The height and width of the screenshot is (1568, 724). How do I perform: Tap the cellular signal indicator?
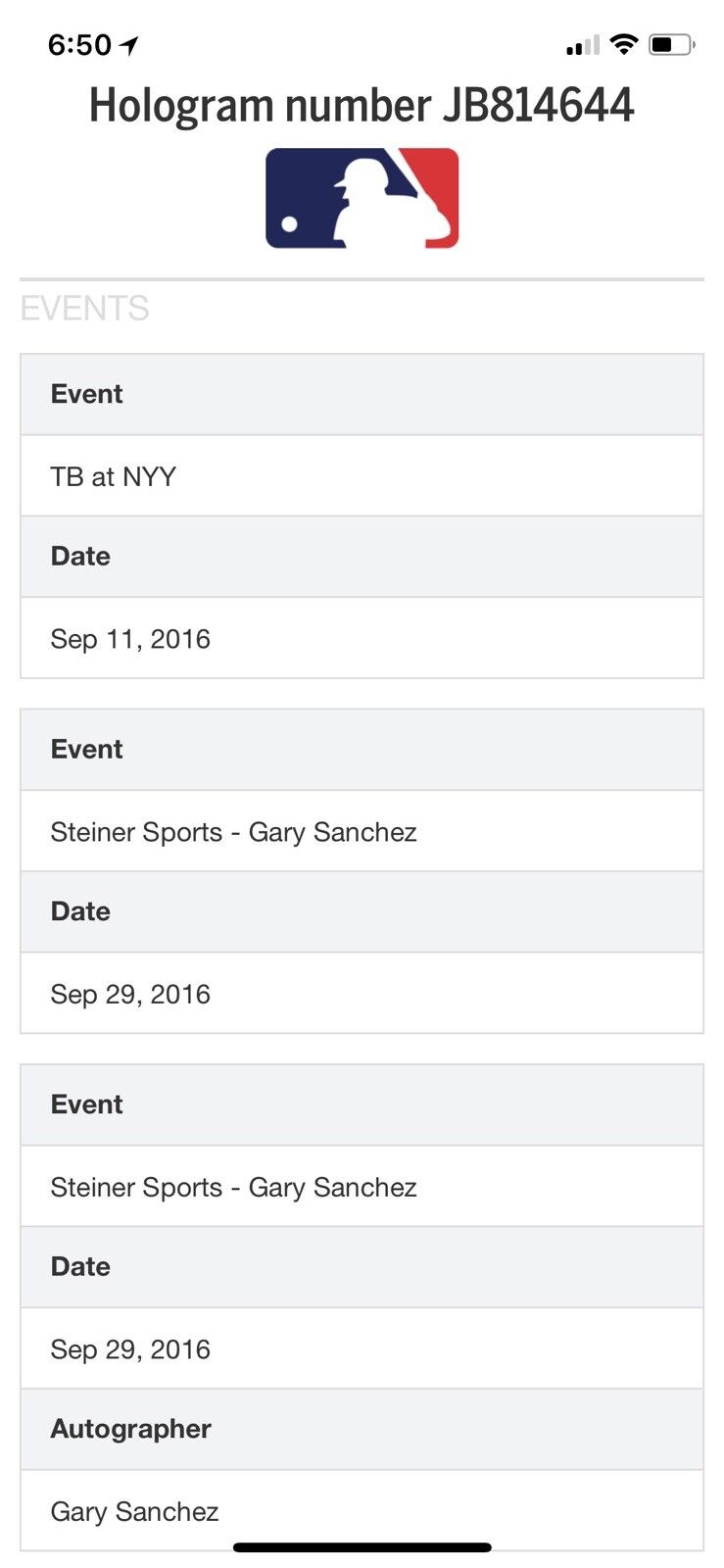coord(580,43)
